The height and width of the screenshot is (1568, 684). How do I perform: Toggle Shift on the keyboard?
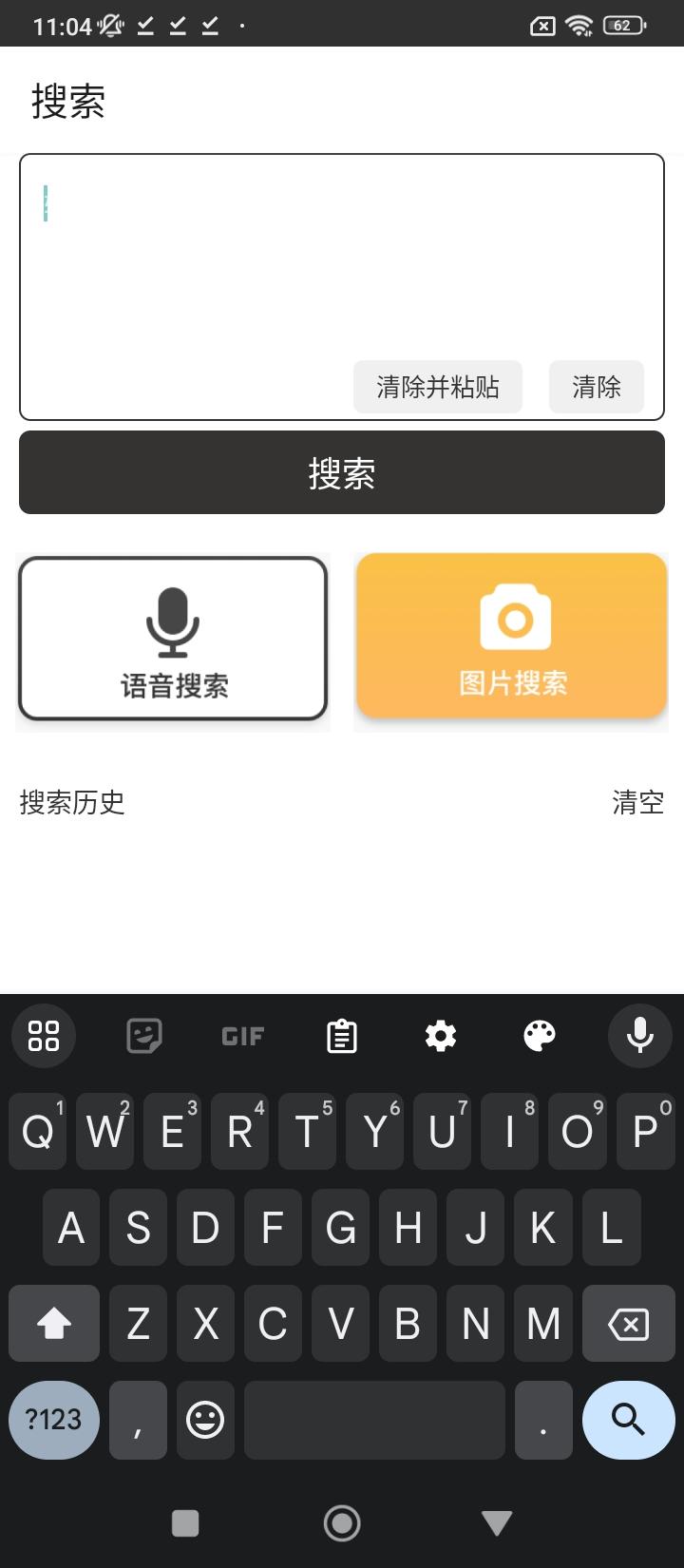(x=53, y=1324)
